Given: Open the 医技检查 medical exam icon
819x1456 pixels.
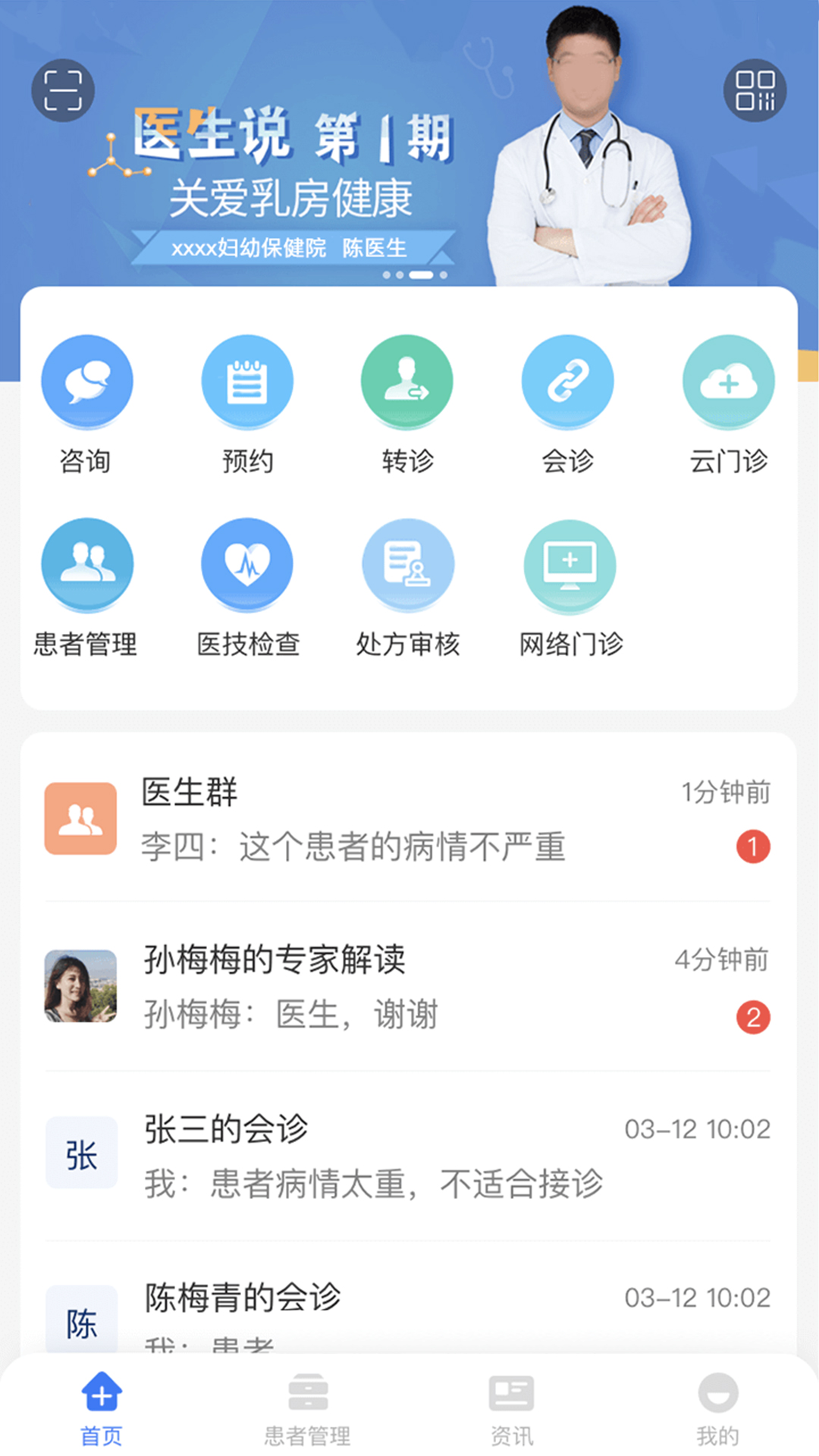Looking at the screenshot, I should [x=247, y=564].
